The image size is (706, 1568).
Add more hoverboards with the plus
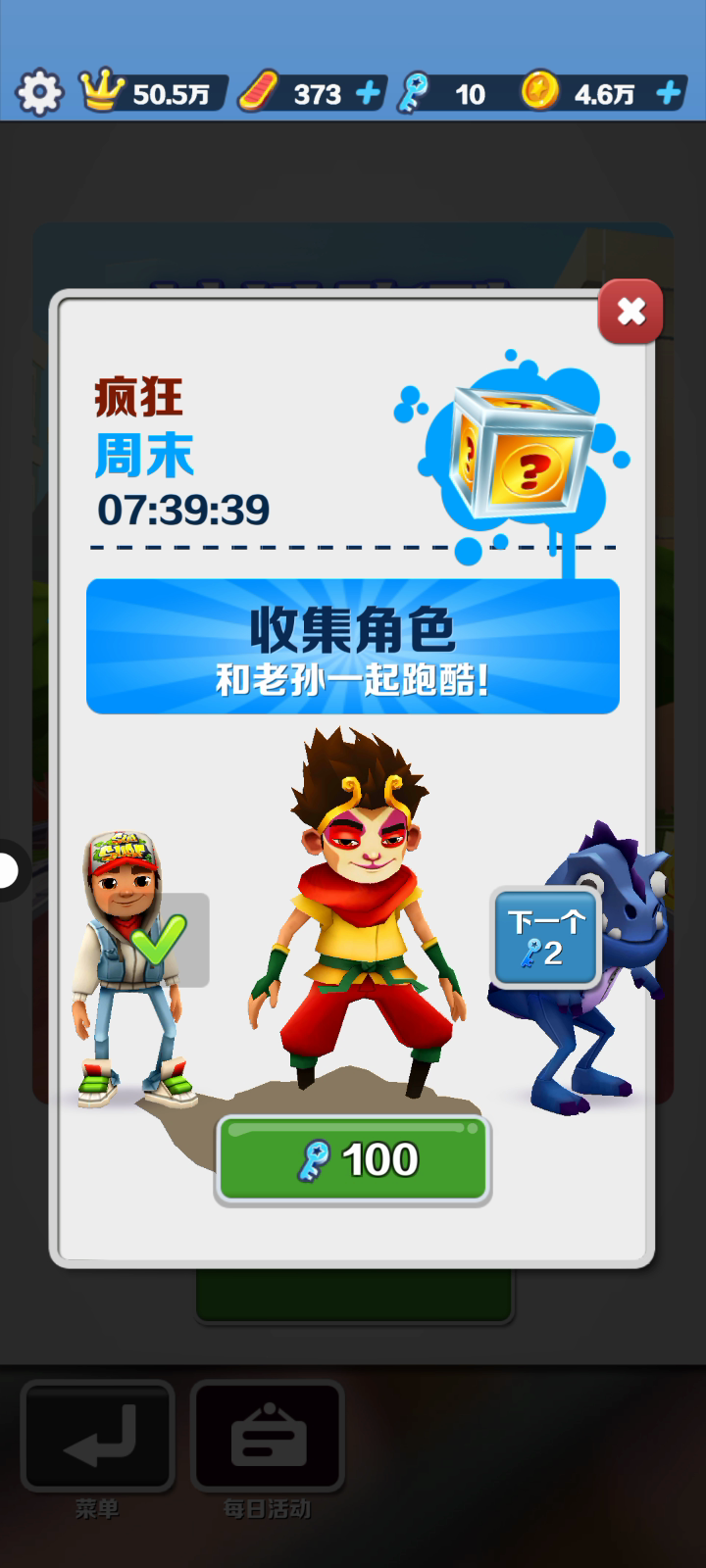pos(368,94)
